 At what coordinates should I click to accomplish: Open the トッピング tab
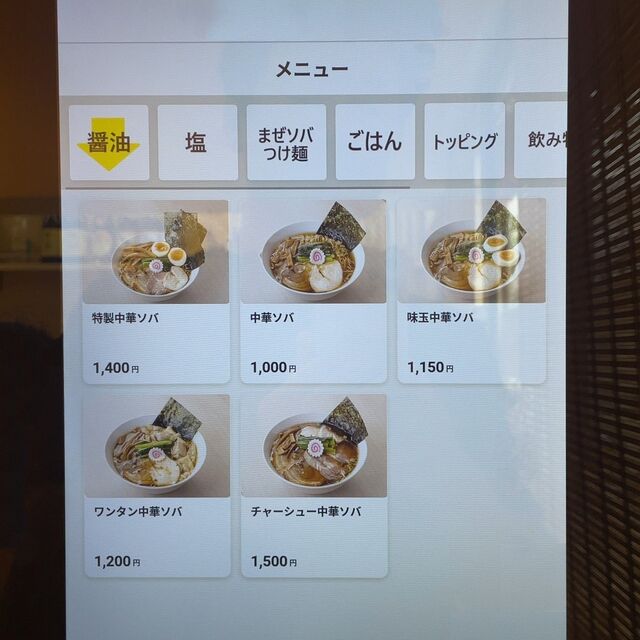tap(464, 142)
